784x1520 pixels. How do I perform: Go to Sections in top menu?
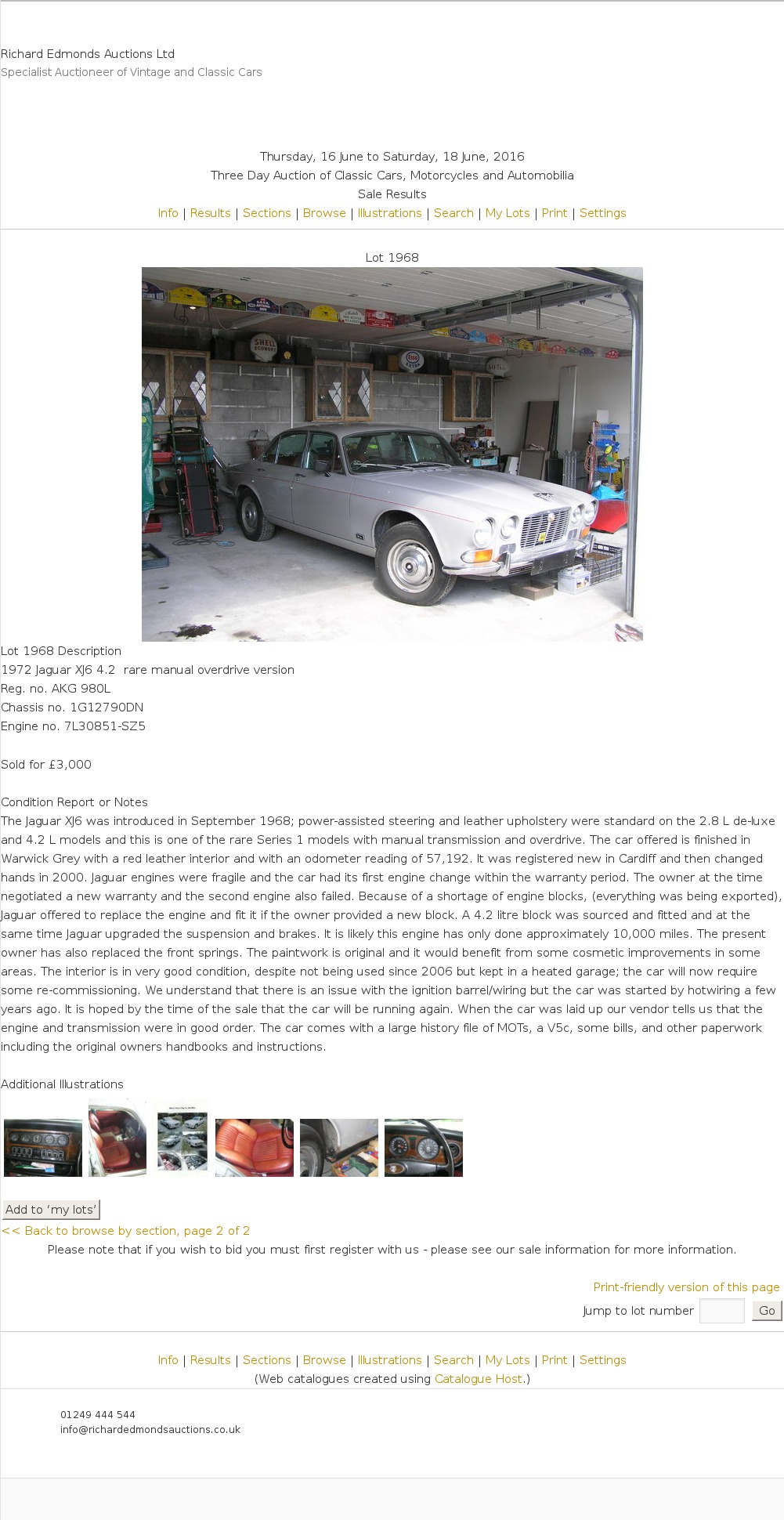pyautogui.click(x=266, y=213)
